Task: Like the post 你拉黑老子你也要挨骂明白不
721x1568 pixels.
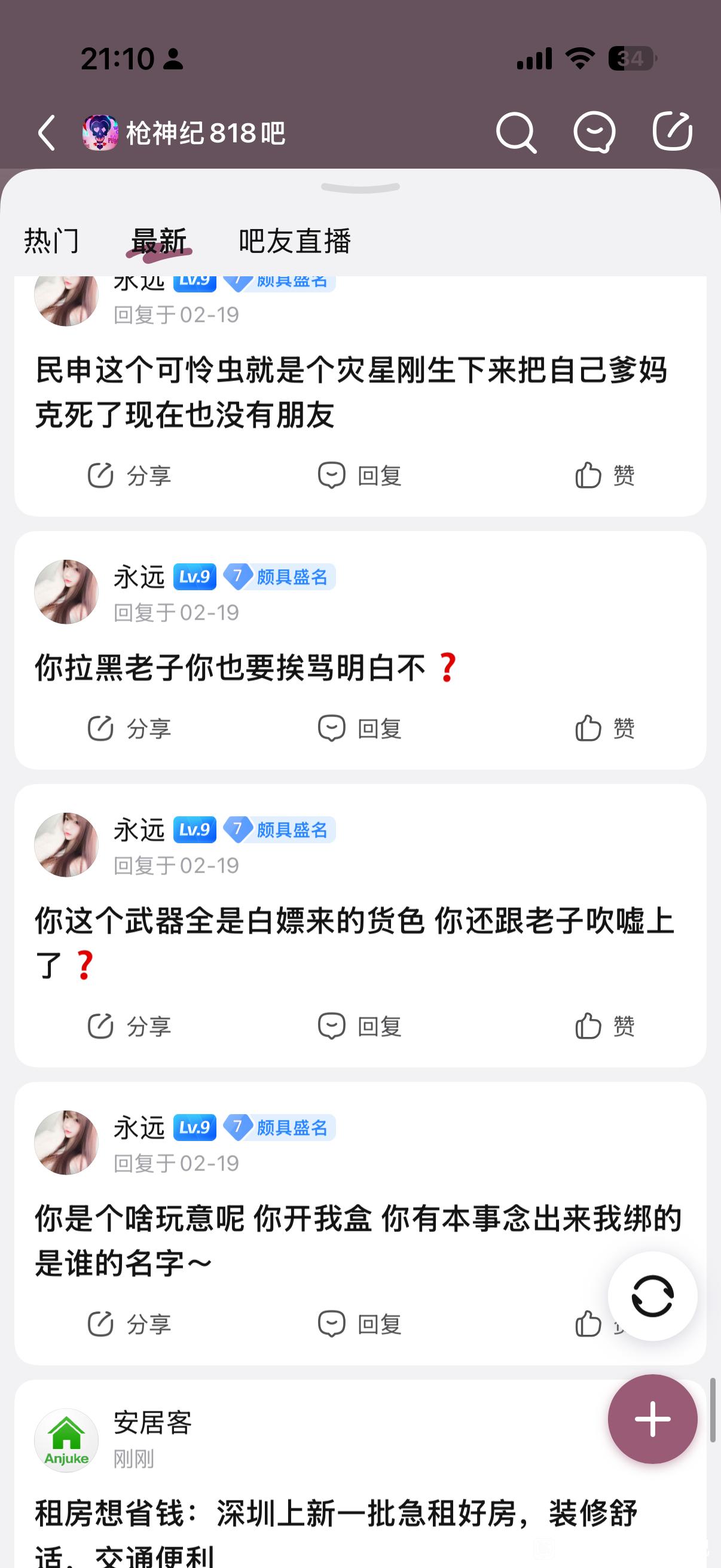Action: [x=605, y=728]
